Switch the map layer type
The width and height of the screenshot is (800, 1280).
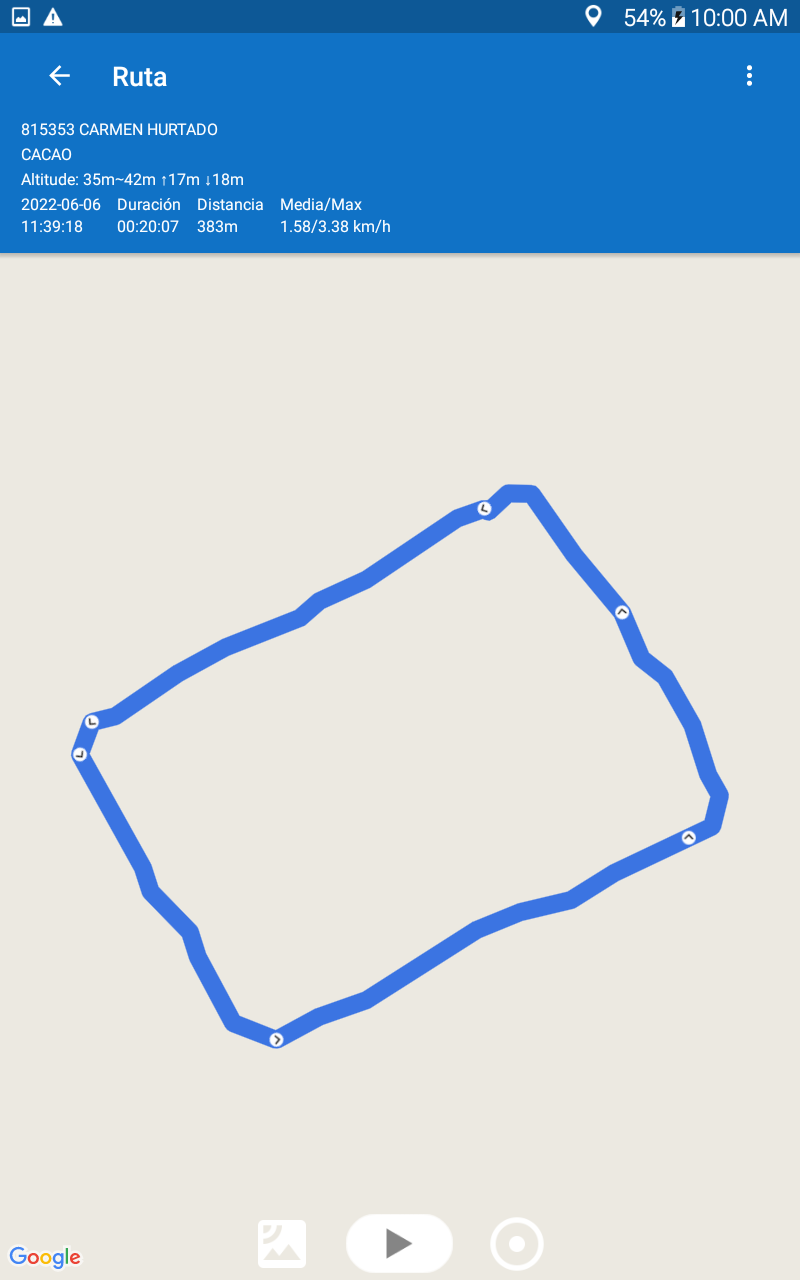point(282,1244)
